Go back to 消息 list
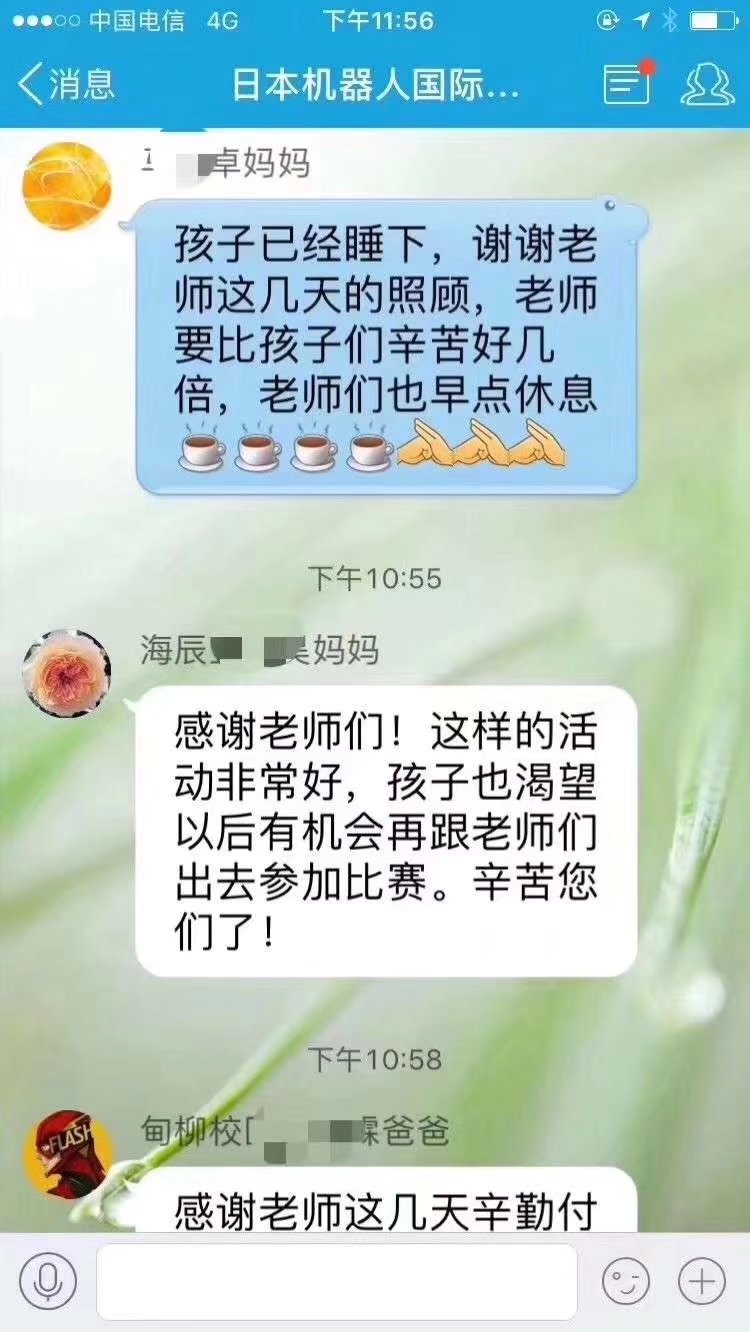Image resolution: width=750 pixels, height=1332 pixels. pos(66,84)
